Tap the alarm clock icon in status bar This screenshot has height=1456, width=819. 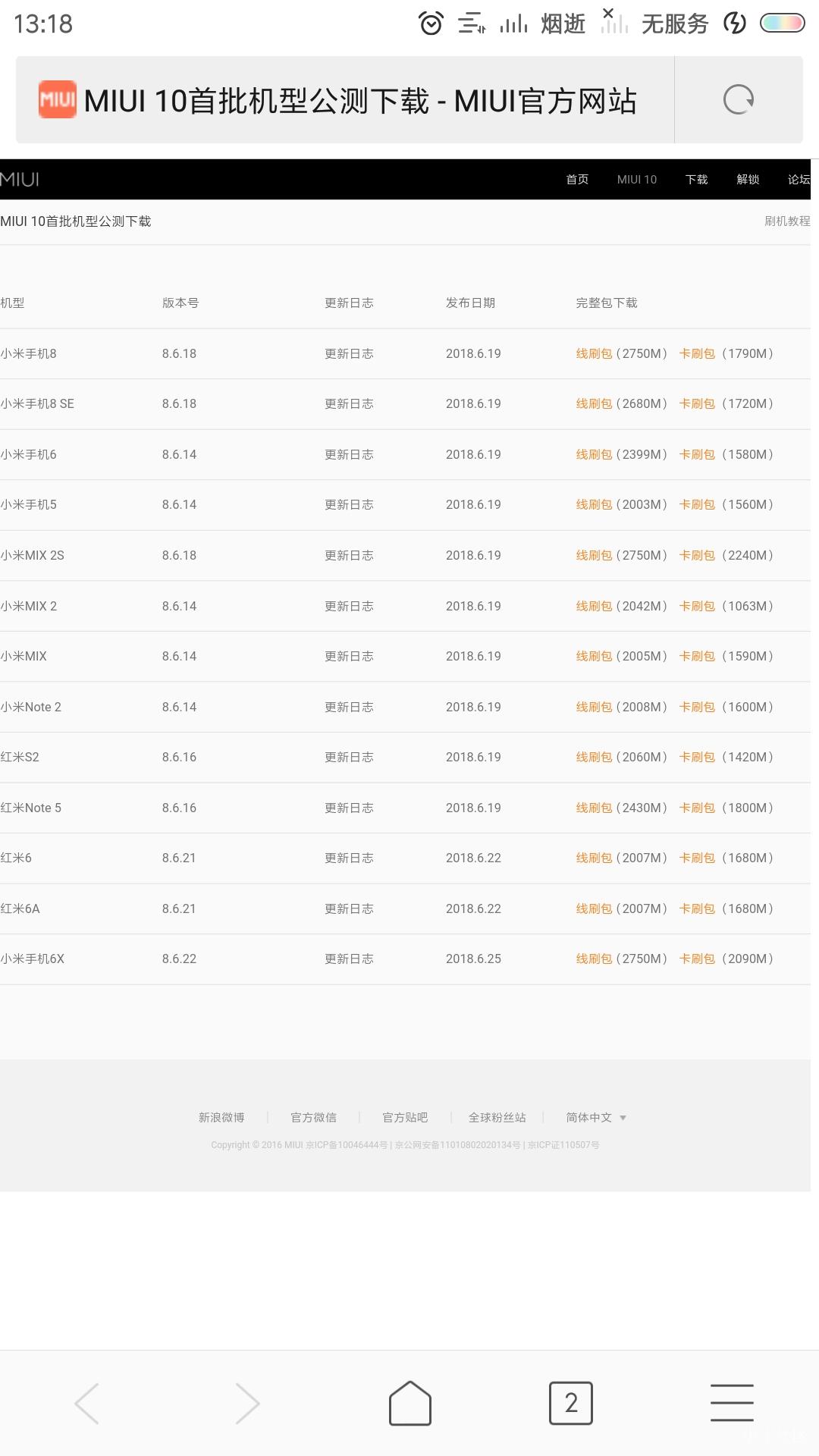click(x=430, y=24)
